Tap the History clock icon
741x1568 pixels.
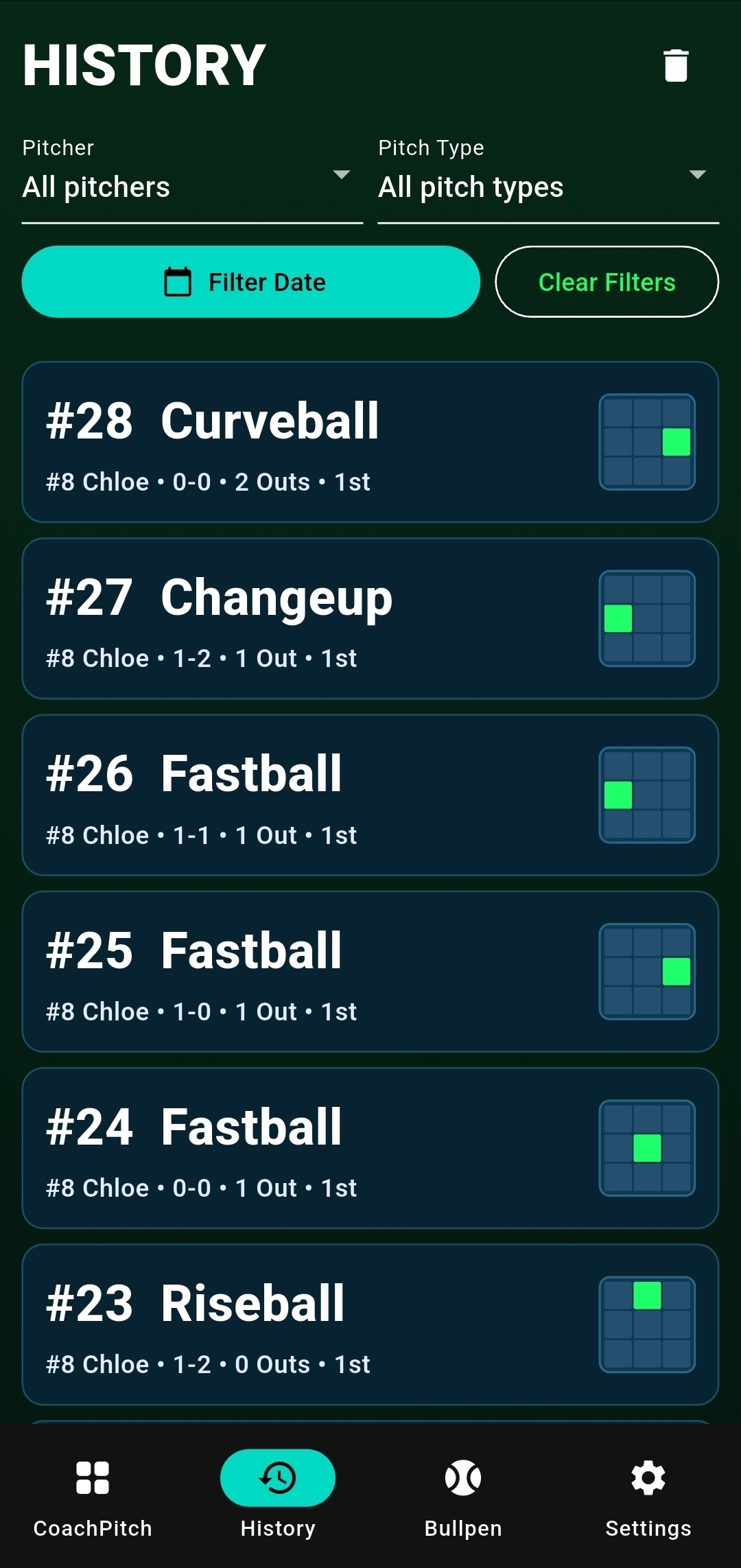coord(277,1478)
